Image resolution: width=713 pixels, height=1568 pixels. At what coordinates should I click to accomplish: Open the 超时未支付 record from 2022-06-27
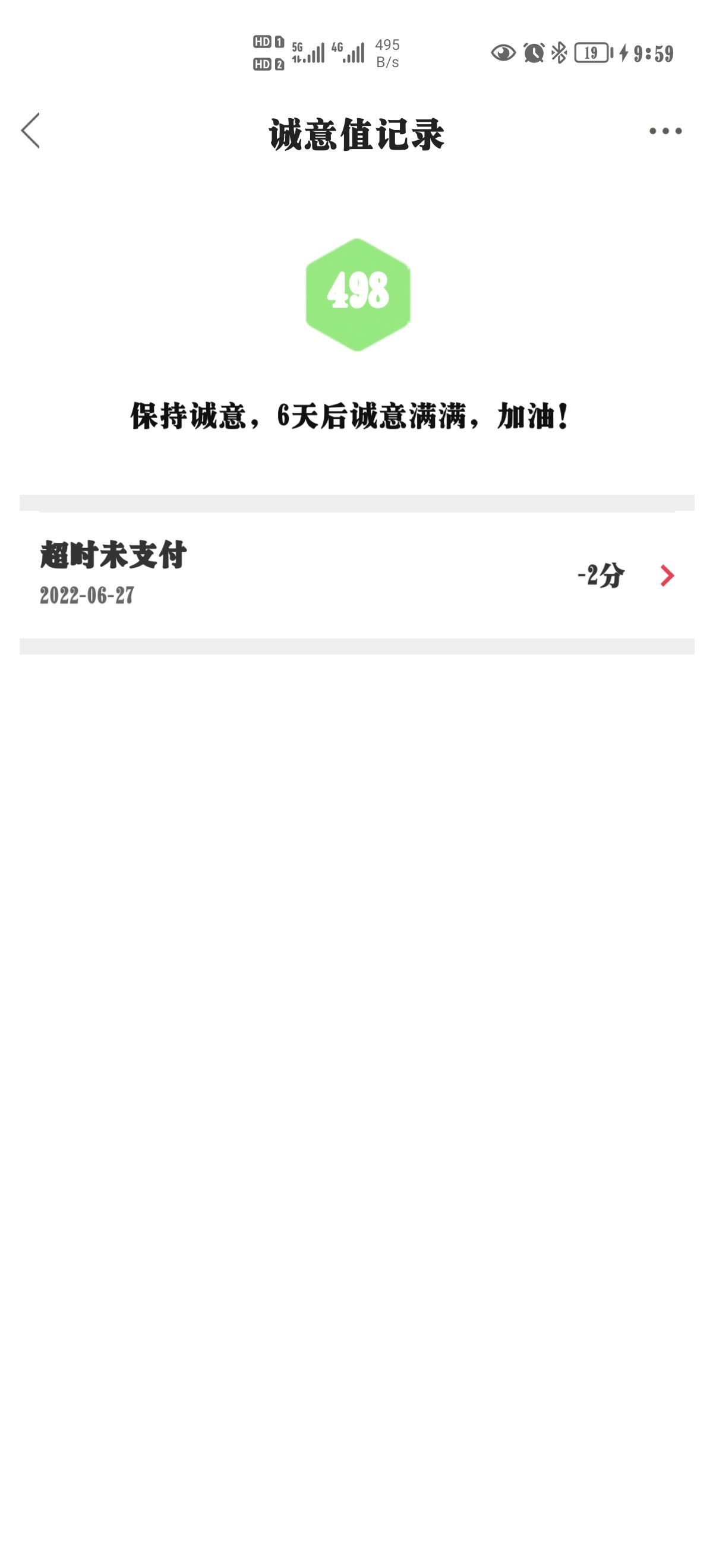click(x=356, y=574)
